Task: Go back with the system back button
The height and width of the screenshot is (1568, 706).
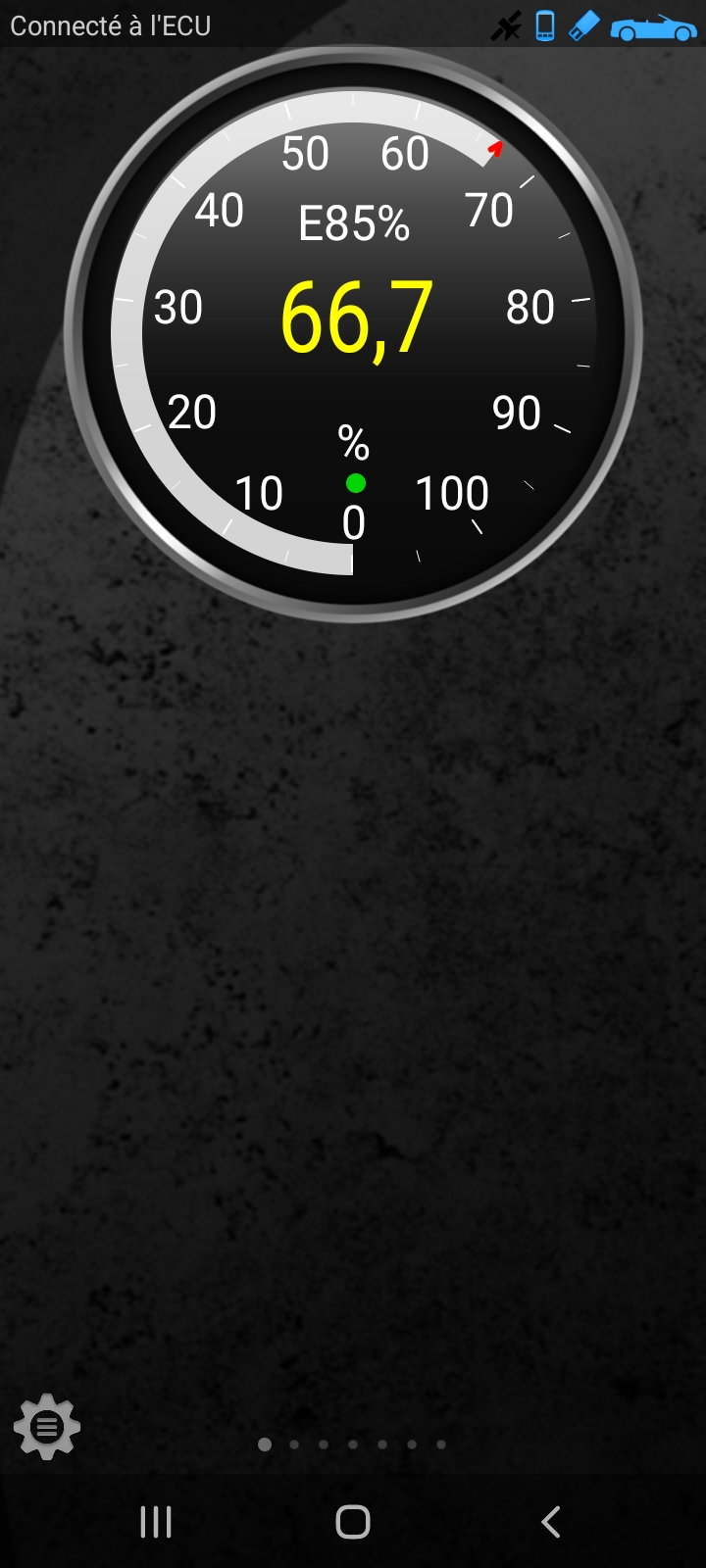Action: tap(551, 1521)
